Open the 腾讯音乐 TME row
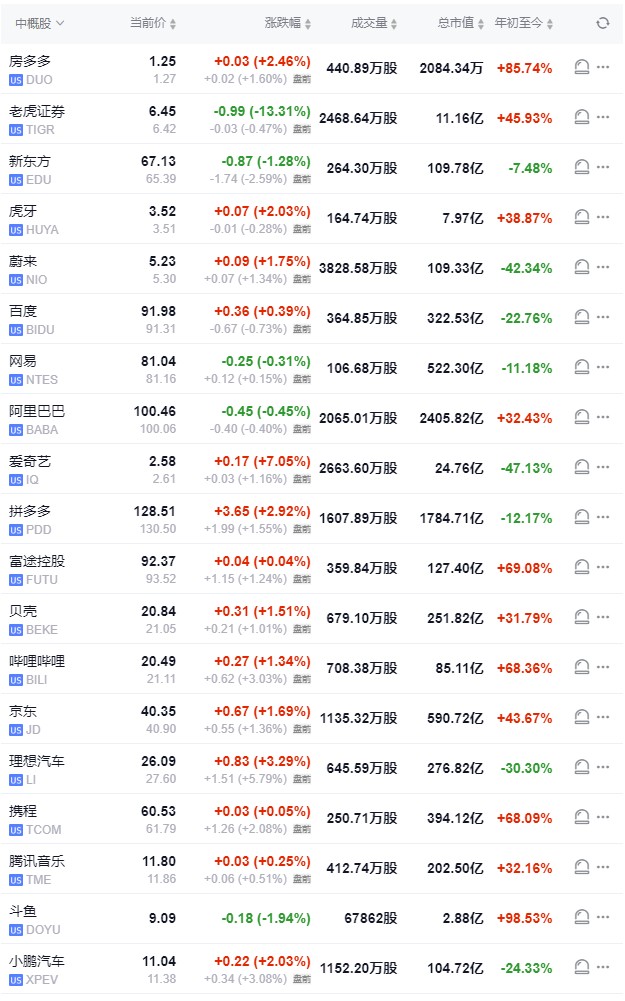 pyautogui.click(x=37, y=861)
